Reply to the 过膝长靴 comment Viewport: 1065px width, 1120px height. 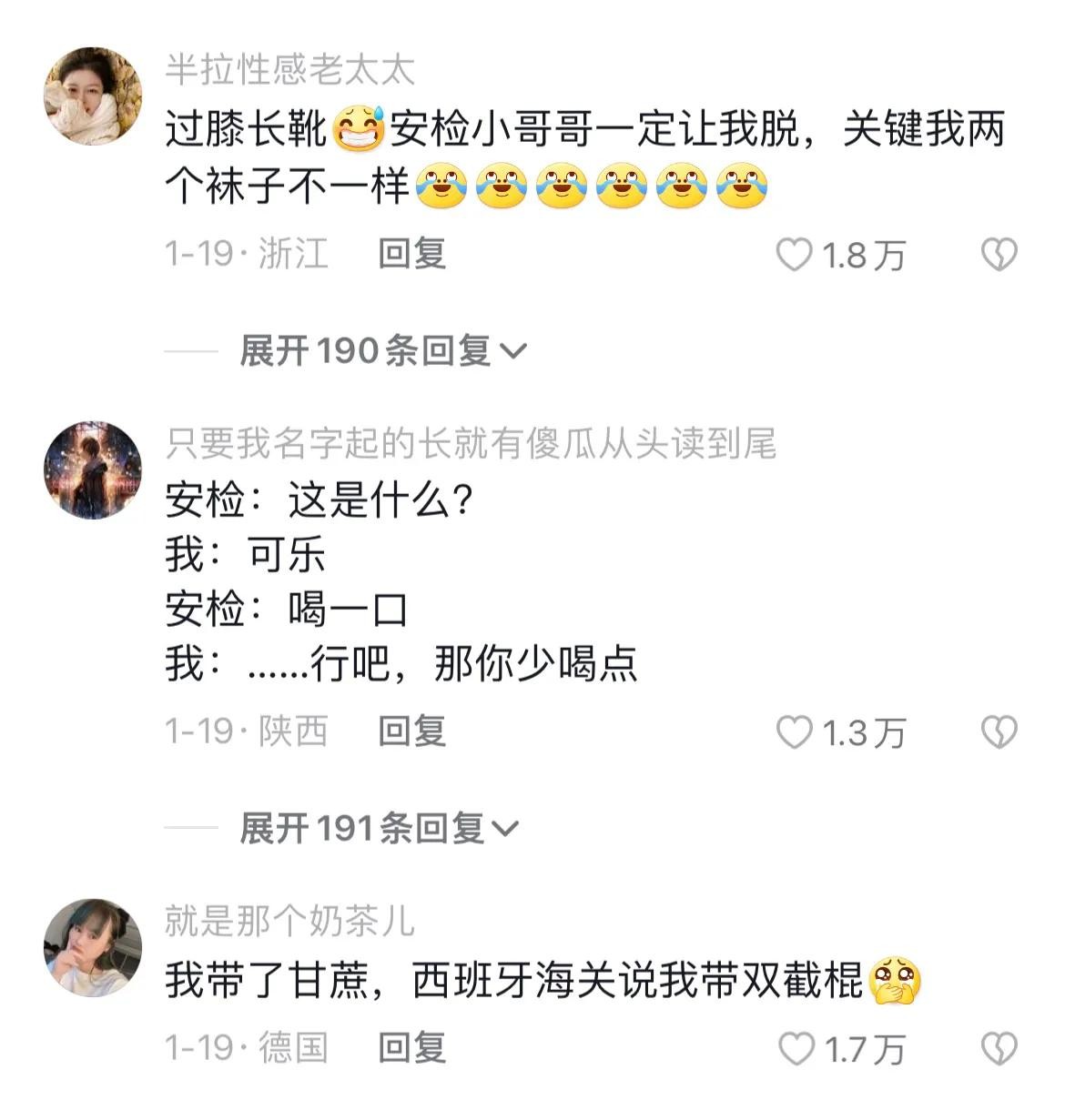click(x=411, y=253)
